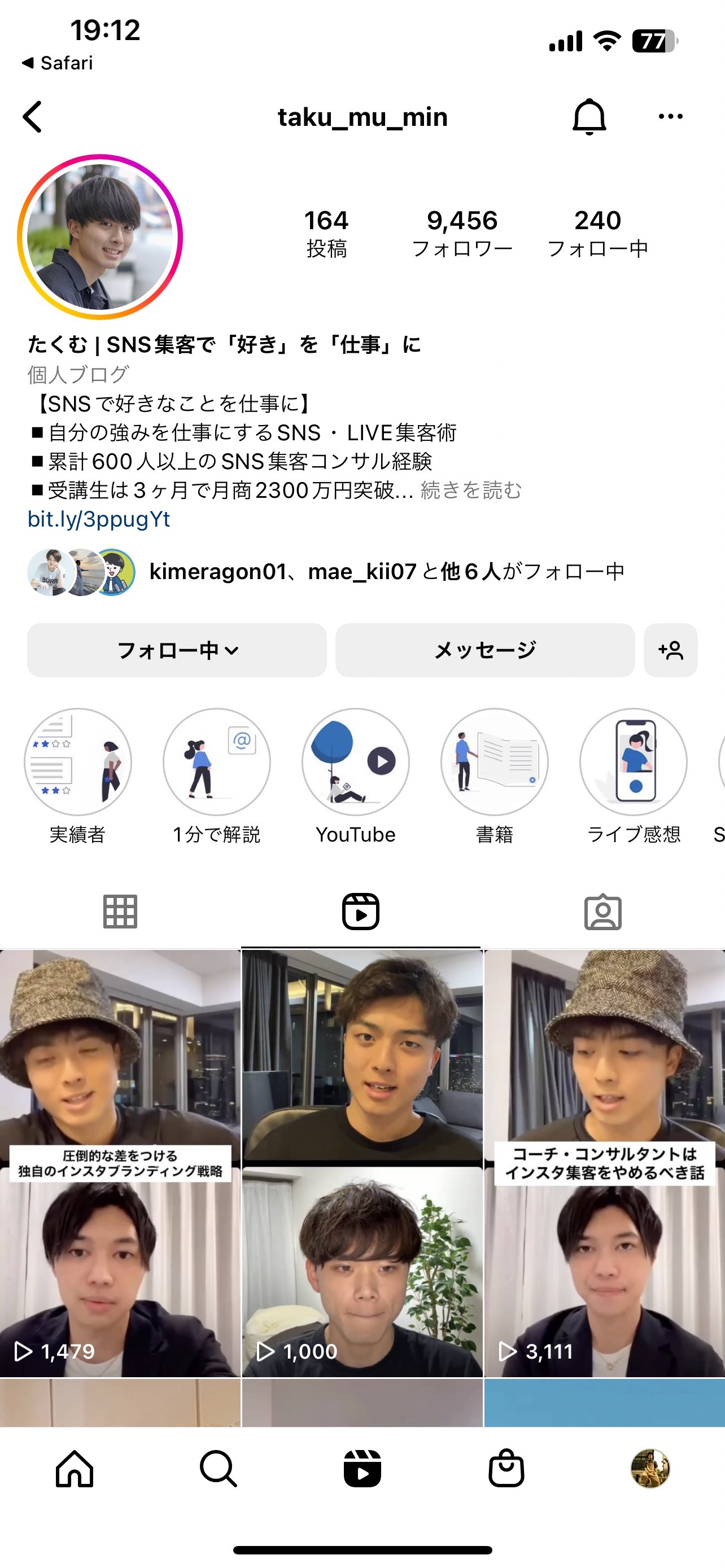Switch to the tagged photos tab

(602, 912)
